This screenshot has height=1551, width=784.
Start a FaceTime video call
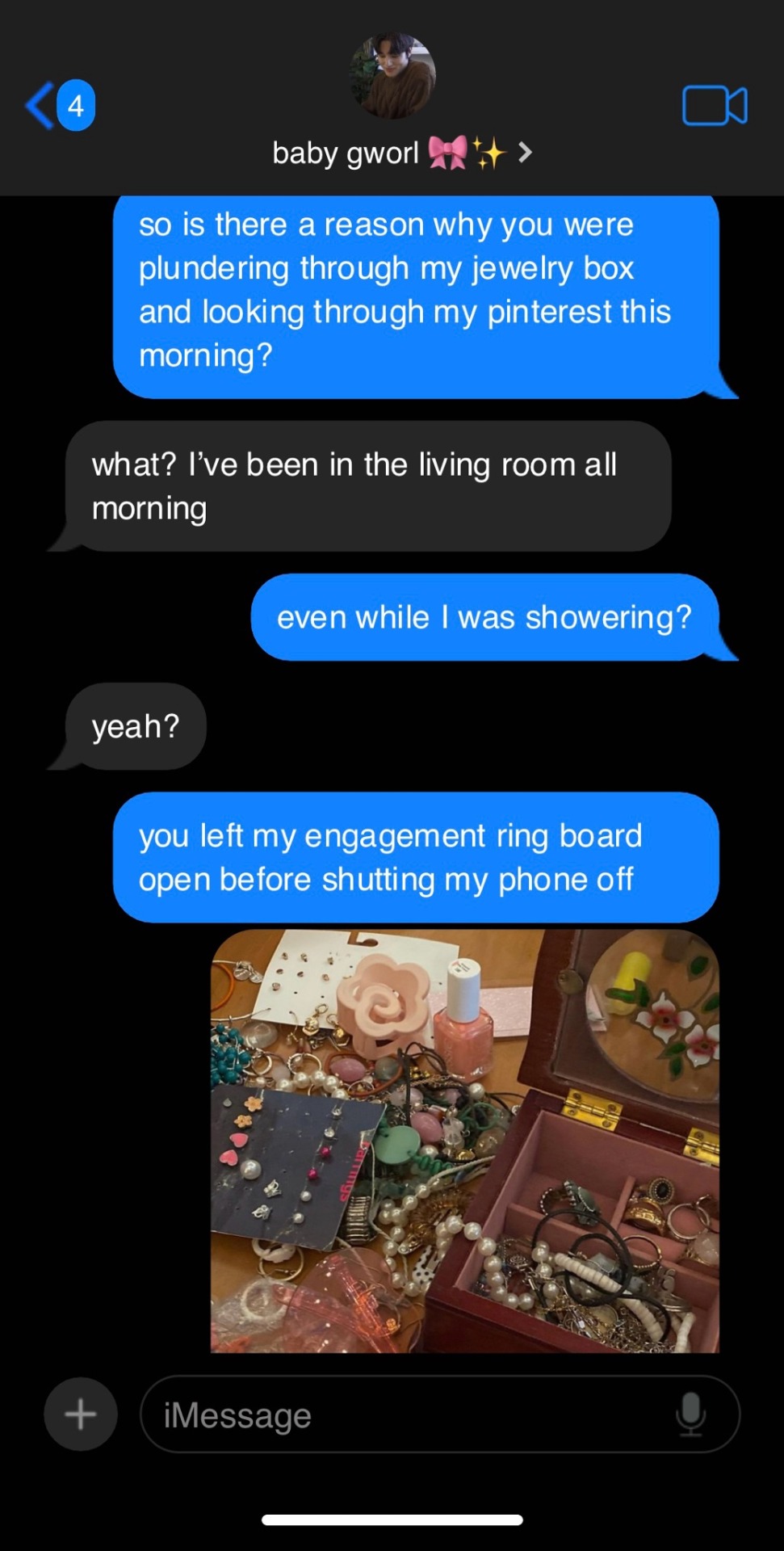pyautogui.click(x=714, y=106)
